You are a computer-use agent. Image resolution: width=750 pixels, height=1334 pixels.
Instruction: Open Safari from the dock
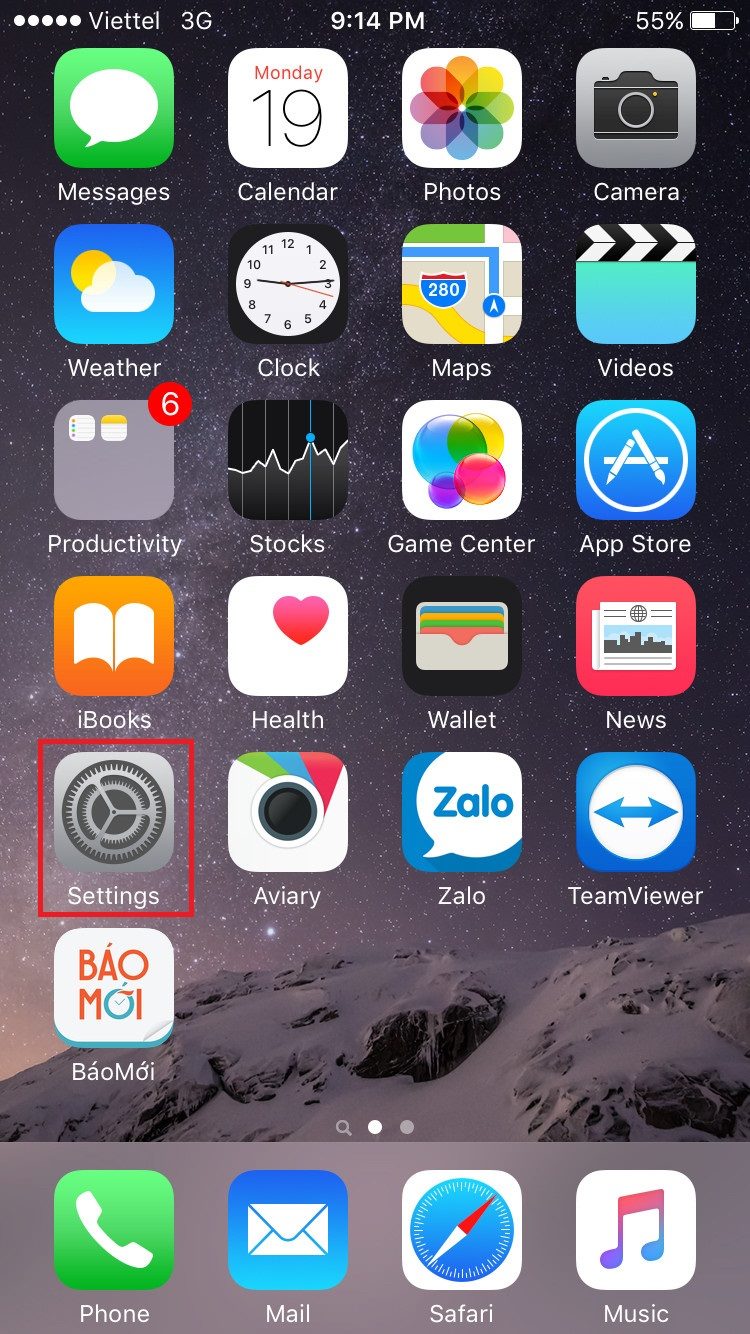(x=461, y=1230)
